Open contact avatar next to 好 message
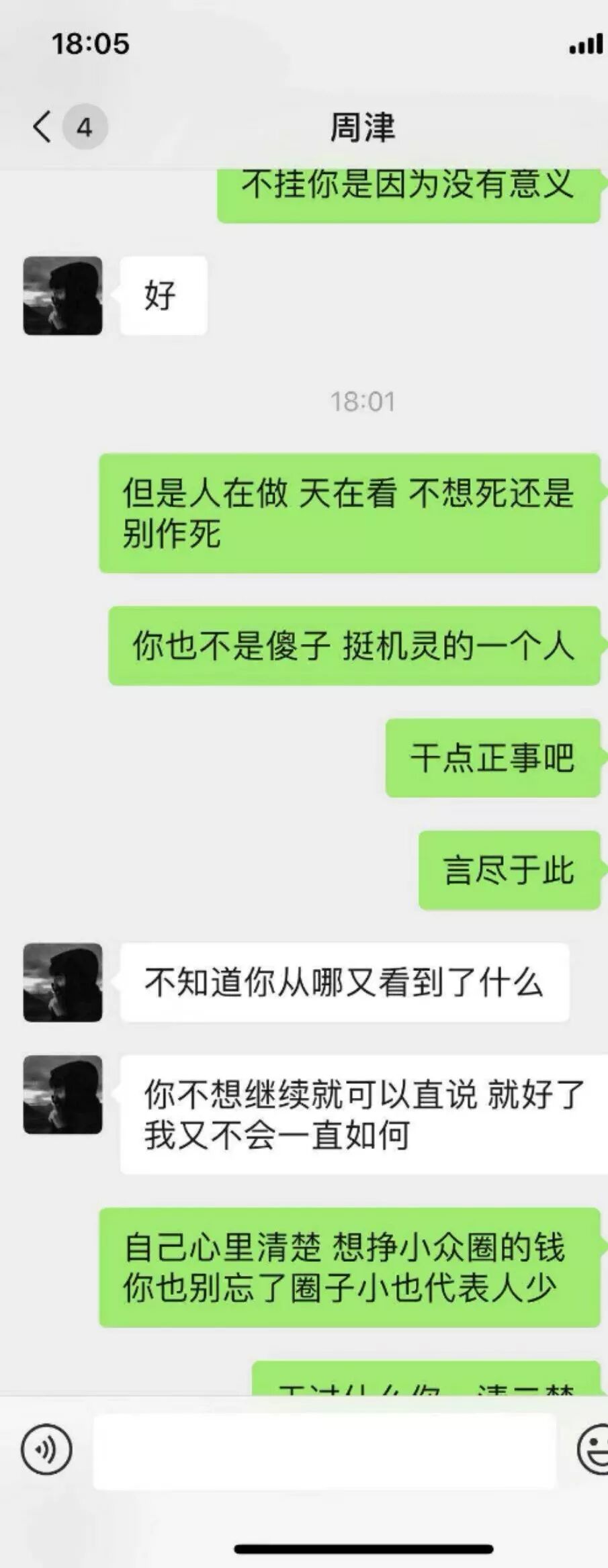Viewport: 608px width, 1568px height. (63, 296)
